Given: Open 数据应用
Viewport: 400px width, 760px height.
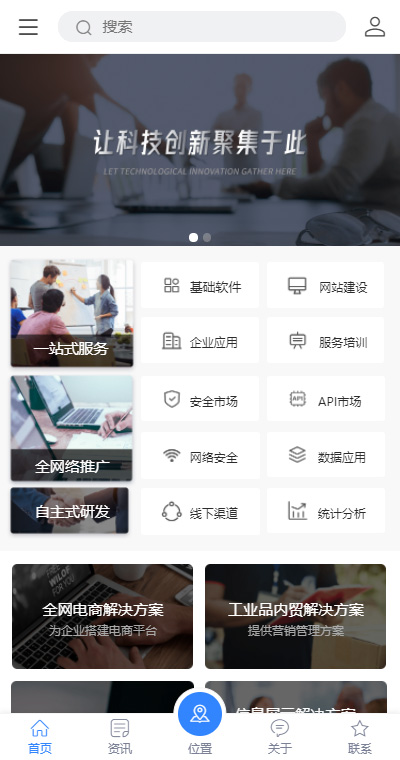Looking at the screenshot, I should pos(325,456).
